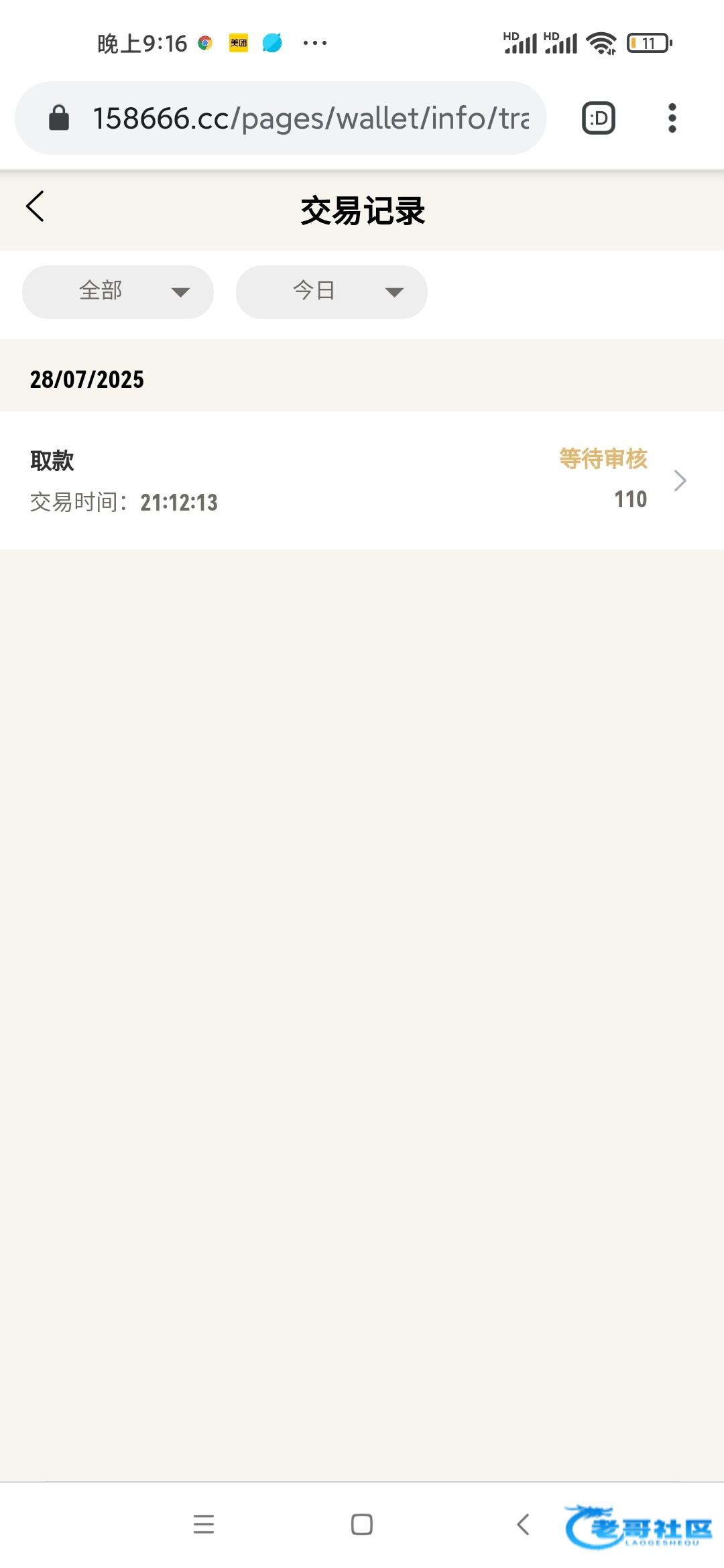Open the 取款 transaction at 21:12:13
The image size is (724, 1568).
click(362, 480)
